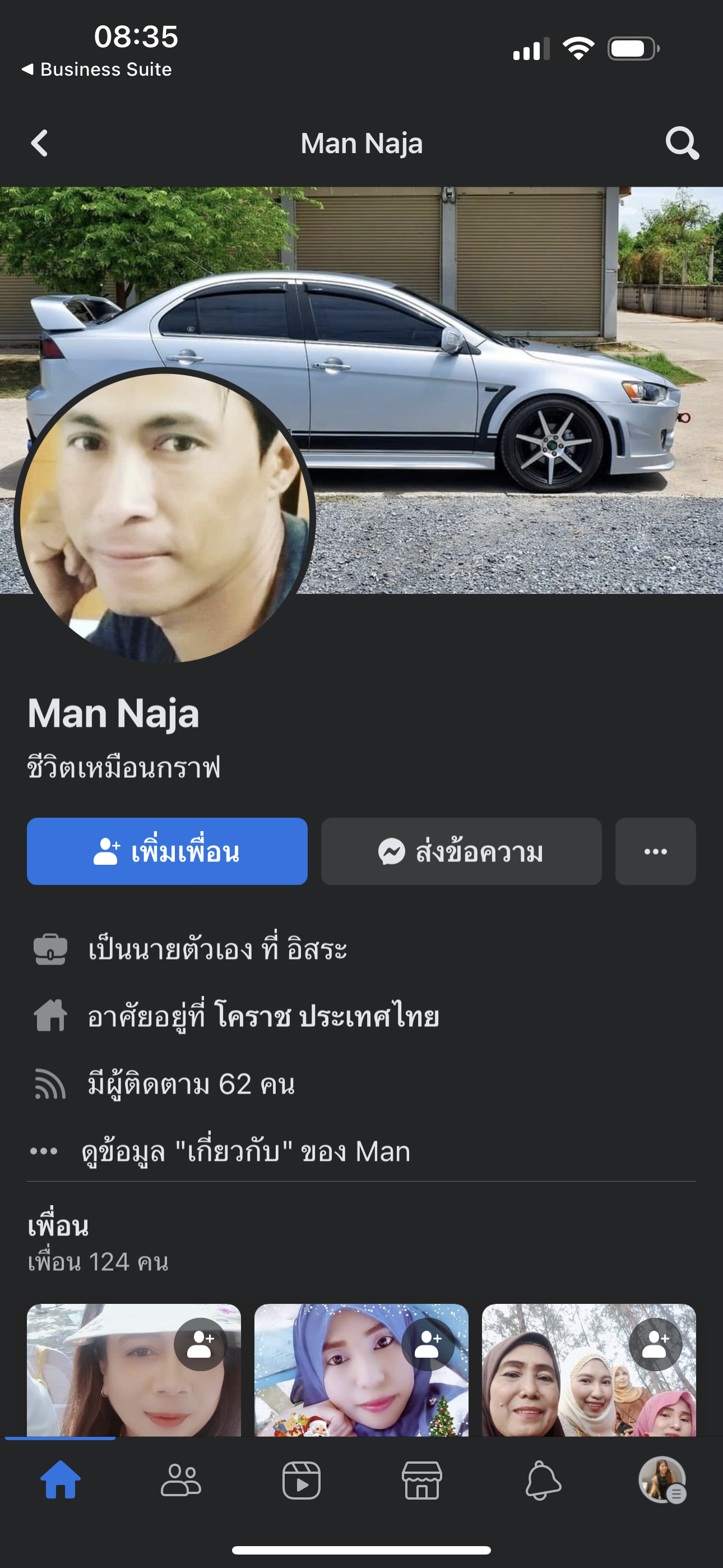
Task: Switch to the Home tab
Action: pyautogui.click(x=61, y=1481)
